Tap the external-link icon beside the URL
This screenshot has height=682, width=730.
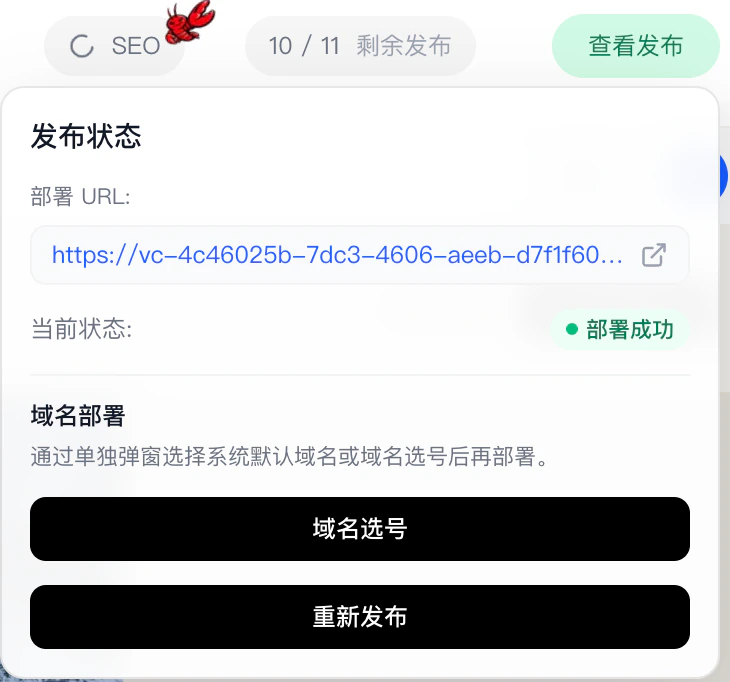tap(653, 255)
